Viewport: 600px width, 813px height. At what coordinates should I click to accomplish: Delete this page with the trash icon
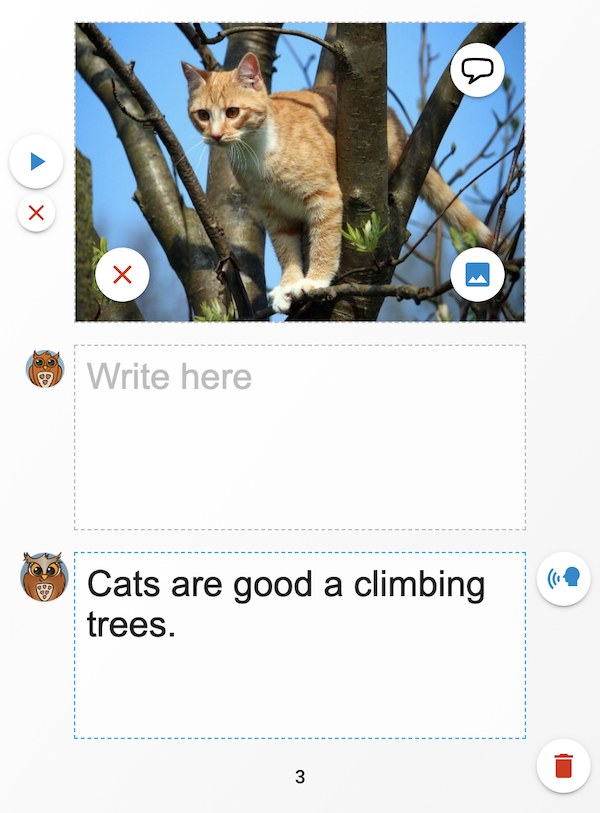click(x=563, y=766)
